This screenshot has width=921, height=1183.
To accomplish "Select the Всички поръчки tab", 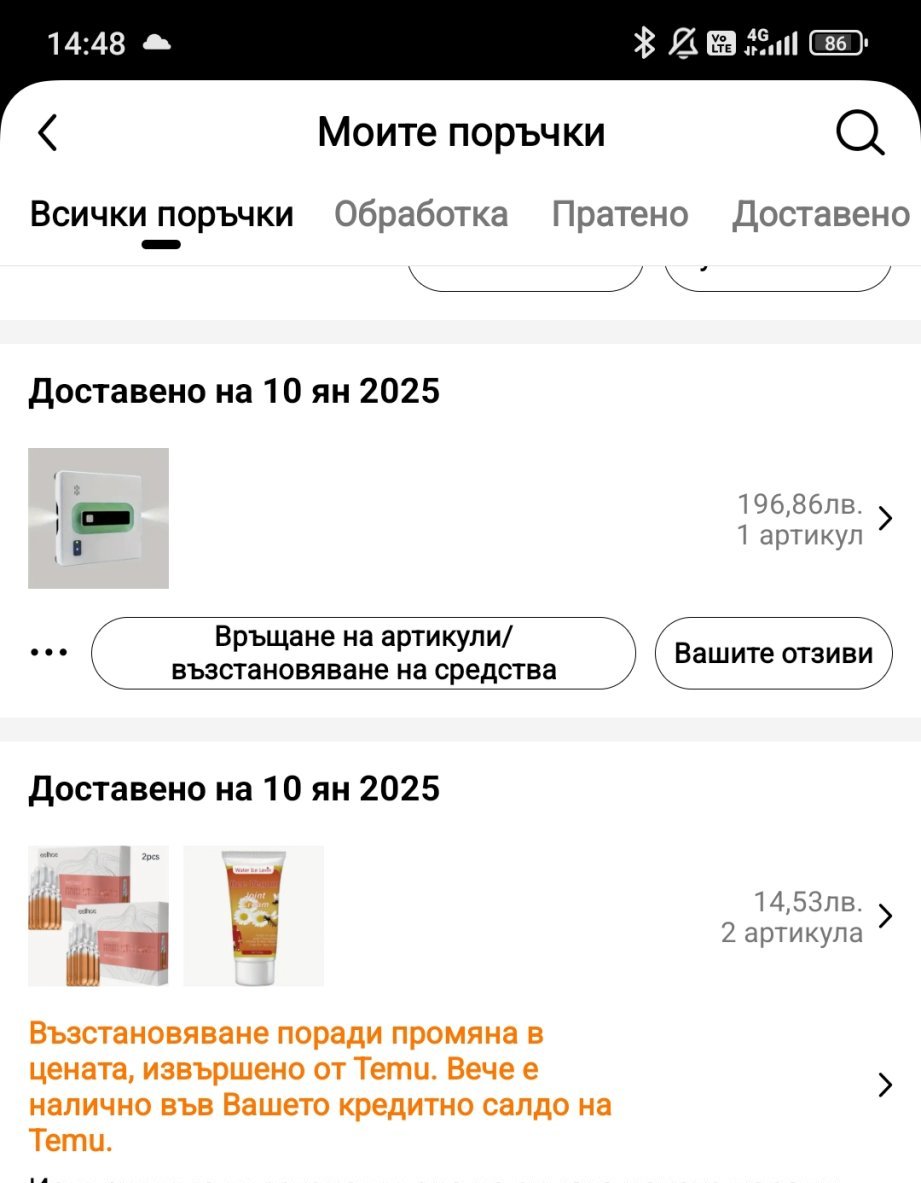I will pos(161,214).
